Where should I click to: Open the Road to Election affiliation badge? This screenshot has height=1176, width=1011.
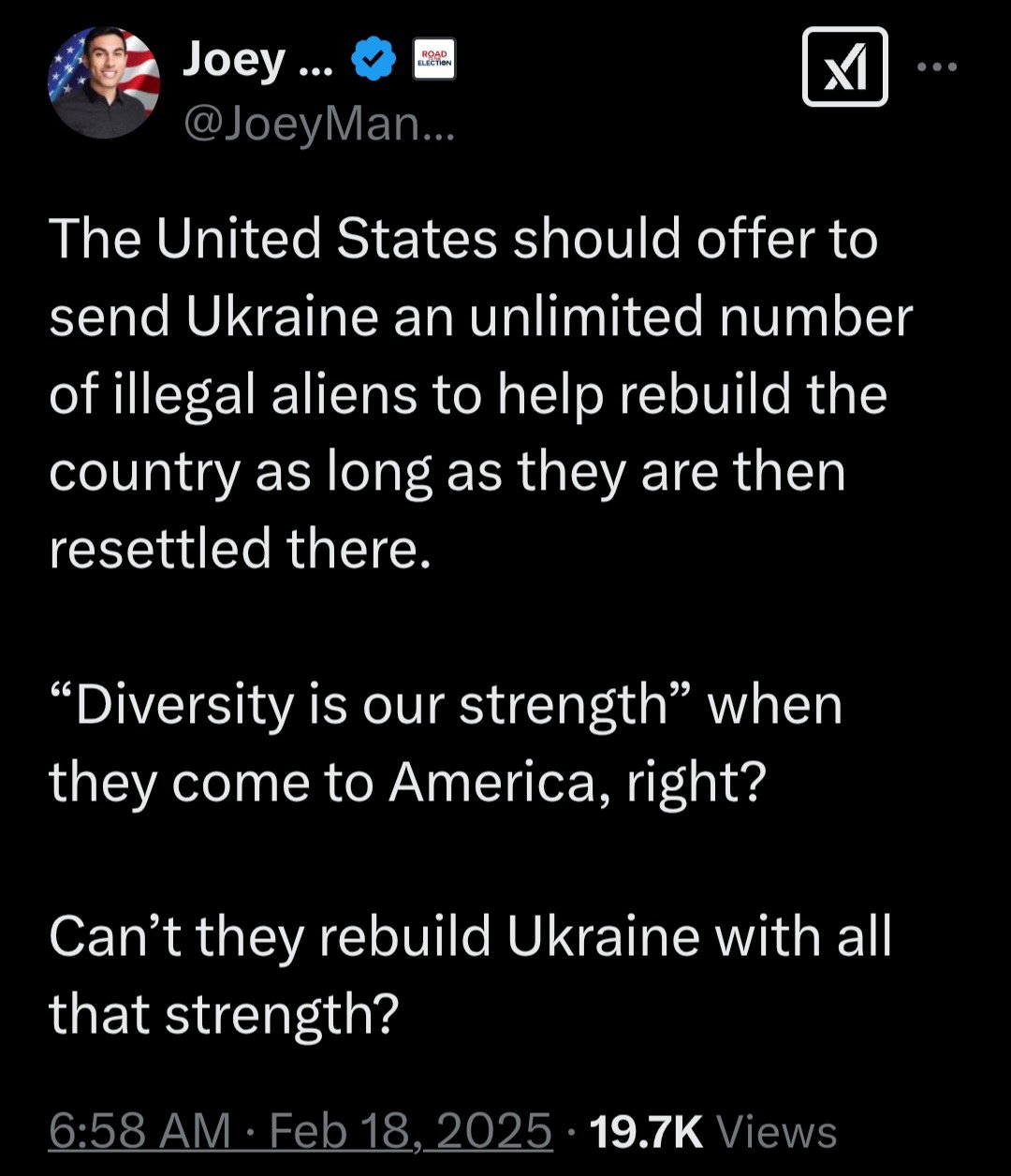coord(432,59)
